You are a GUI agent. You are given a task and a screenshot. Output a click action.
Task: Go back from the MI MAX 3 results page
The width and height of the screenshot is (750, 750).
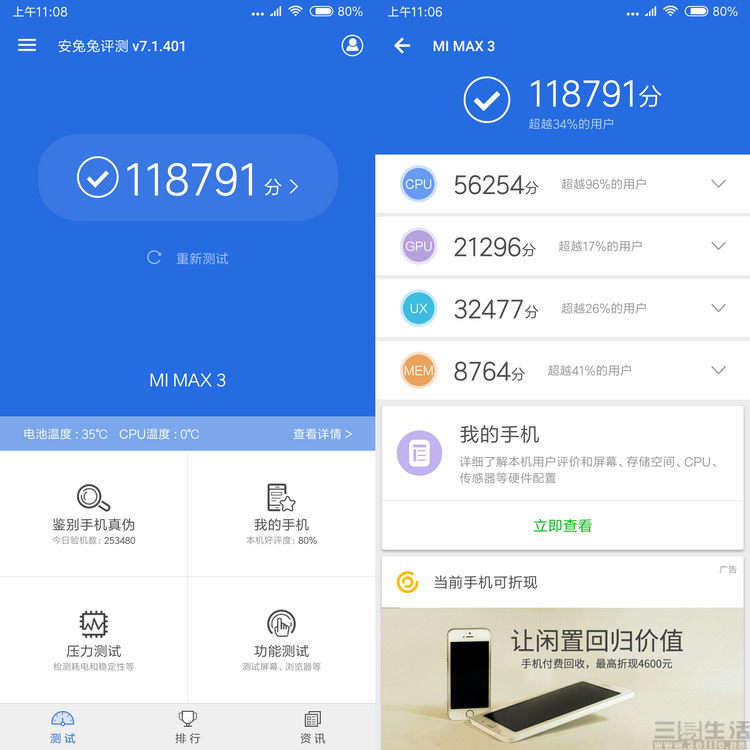coord(402,46)
